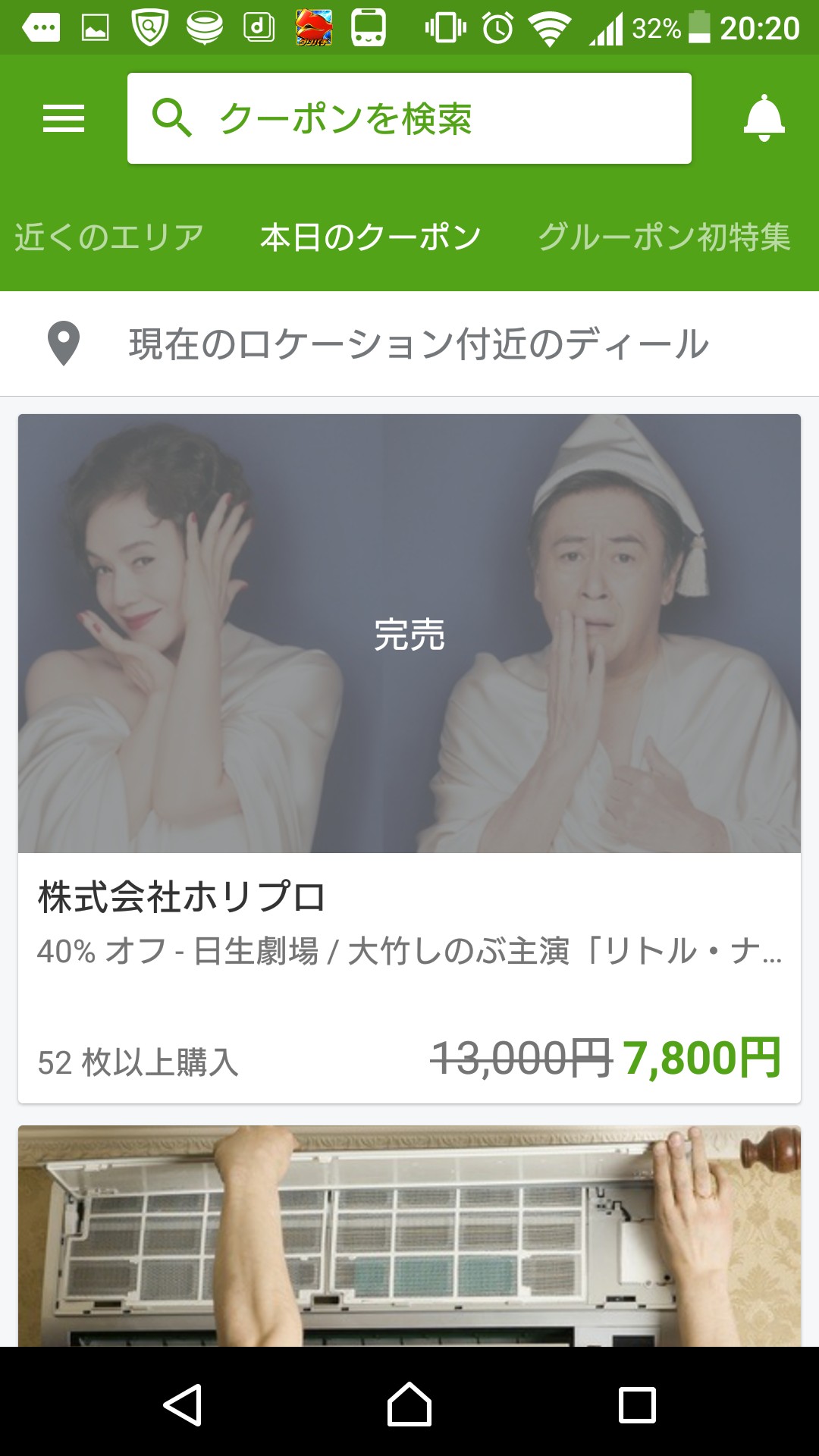Change location via 現在のロケーション付近のディール
The height and width of the screenshot is (1456, 819).
pos(409,344)
